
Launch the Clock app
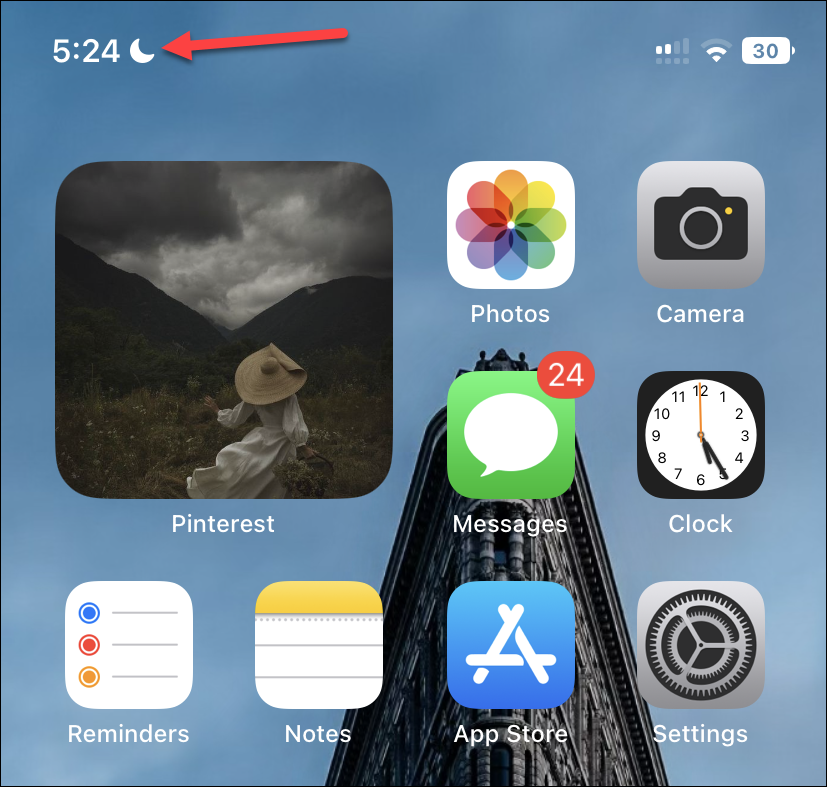[700, 435]
